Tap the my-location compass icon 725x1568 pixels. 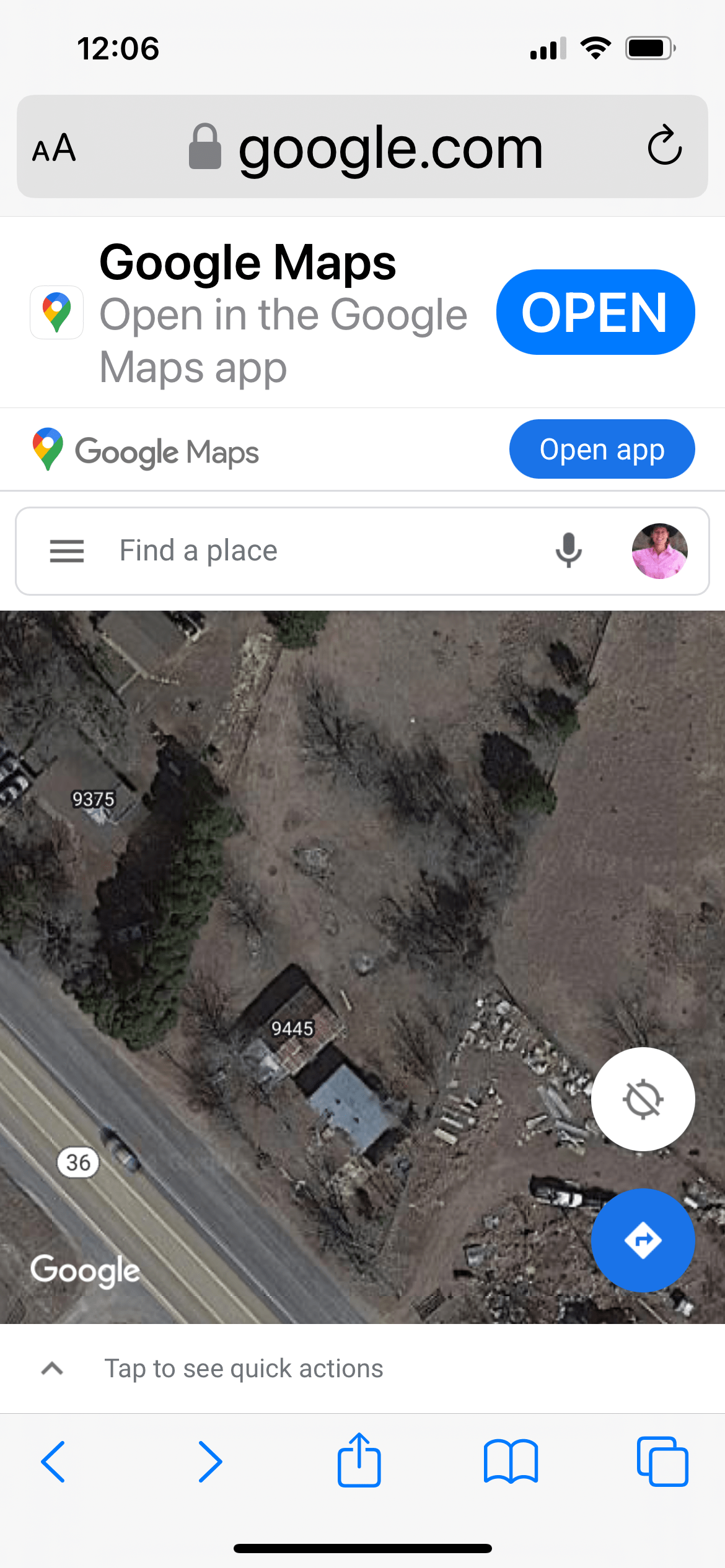pos(643,1100)
